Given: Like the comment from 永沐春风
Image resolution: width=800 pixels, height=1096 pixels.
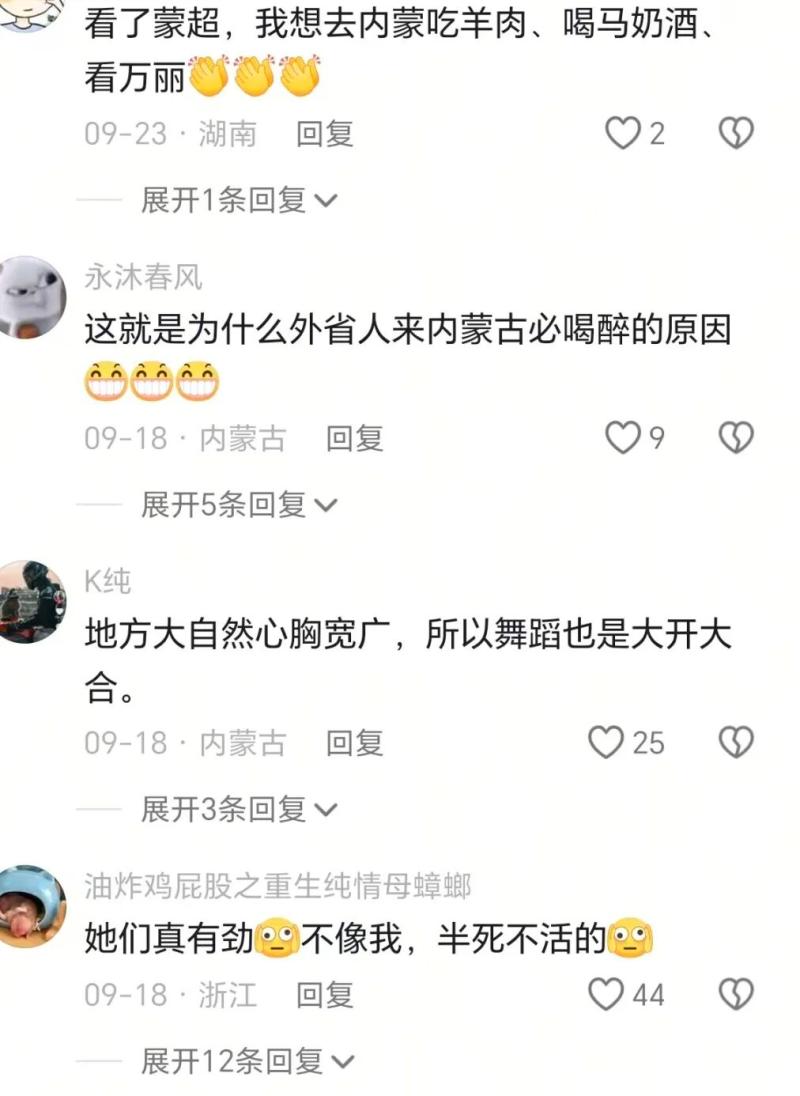Looking at the screenshot, I should tap(623, 438).
